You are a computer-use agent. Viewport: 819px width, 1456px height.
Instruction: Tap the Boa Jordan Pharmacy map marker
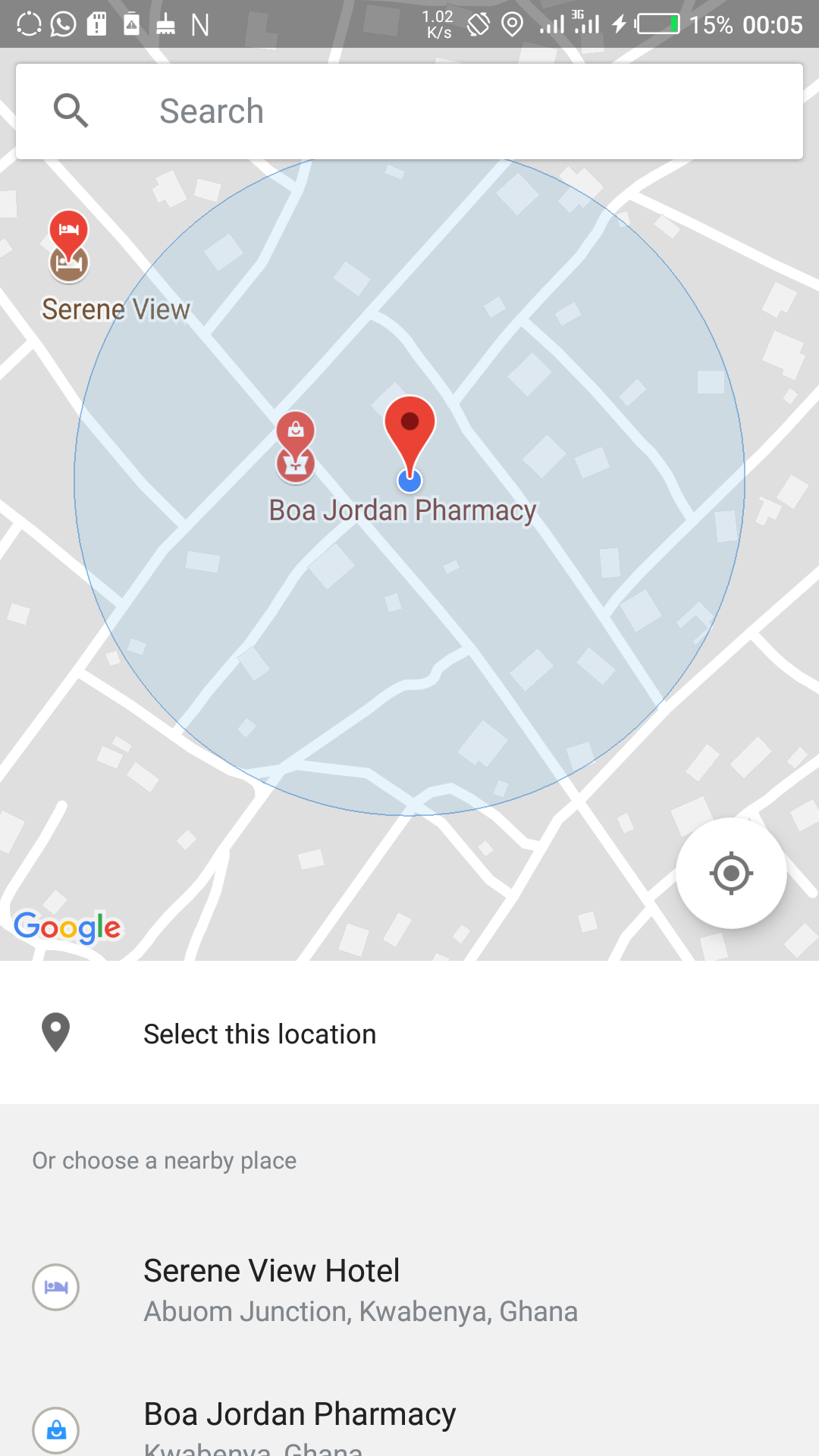pos(296,447)
